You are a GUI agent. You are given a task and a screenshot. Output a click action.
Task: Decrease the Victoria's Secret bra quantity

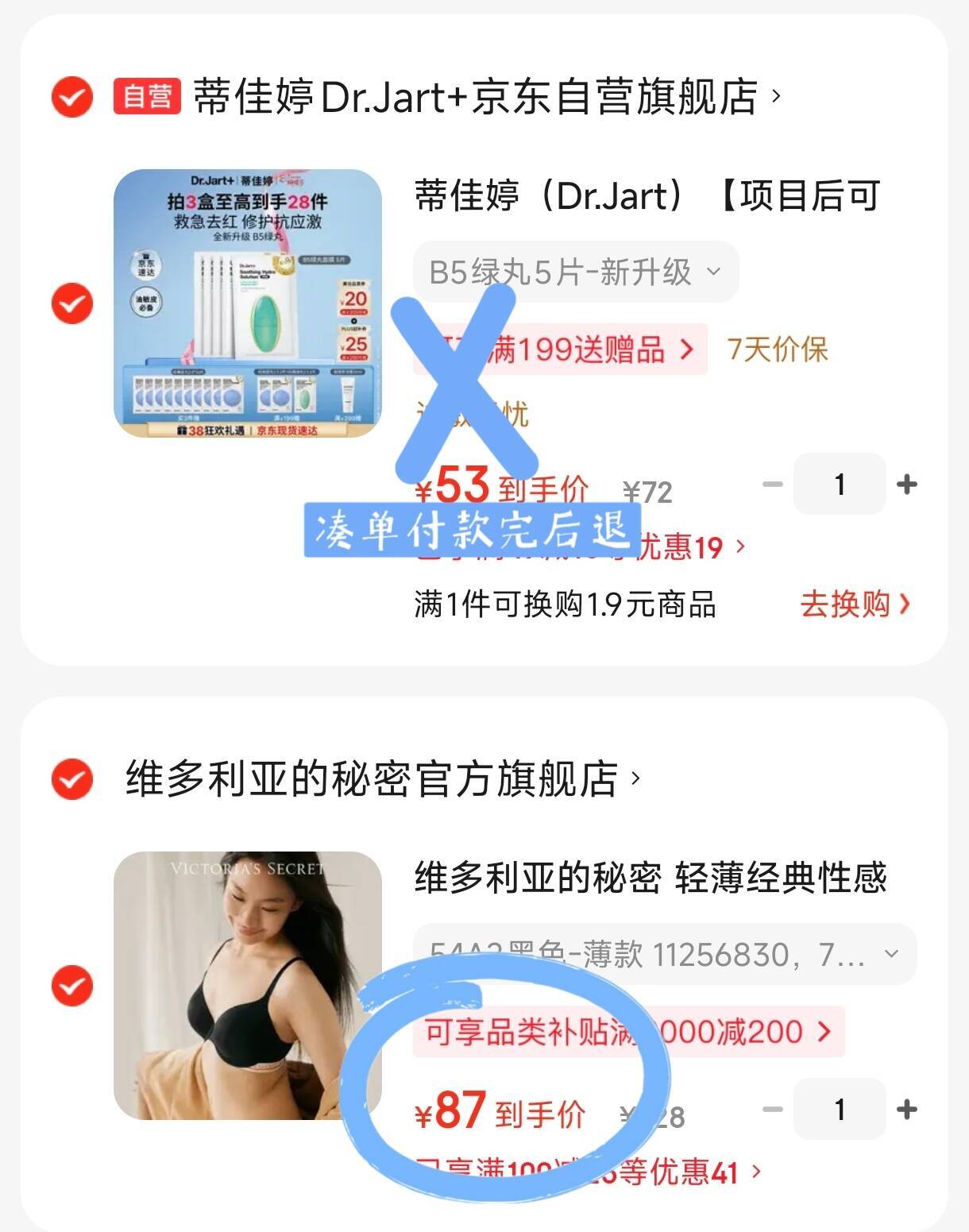pos(772,1109)
